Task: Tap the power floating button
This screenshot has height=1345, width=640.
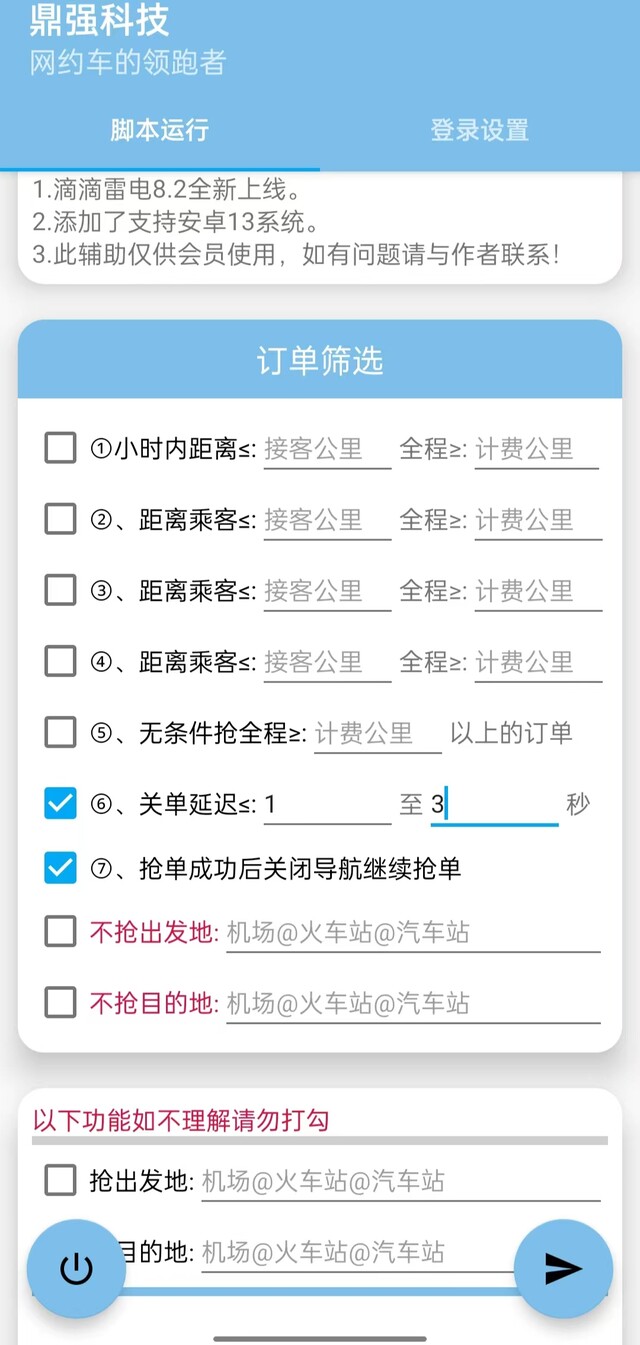Action: point(76,1269)
